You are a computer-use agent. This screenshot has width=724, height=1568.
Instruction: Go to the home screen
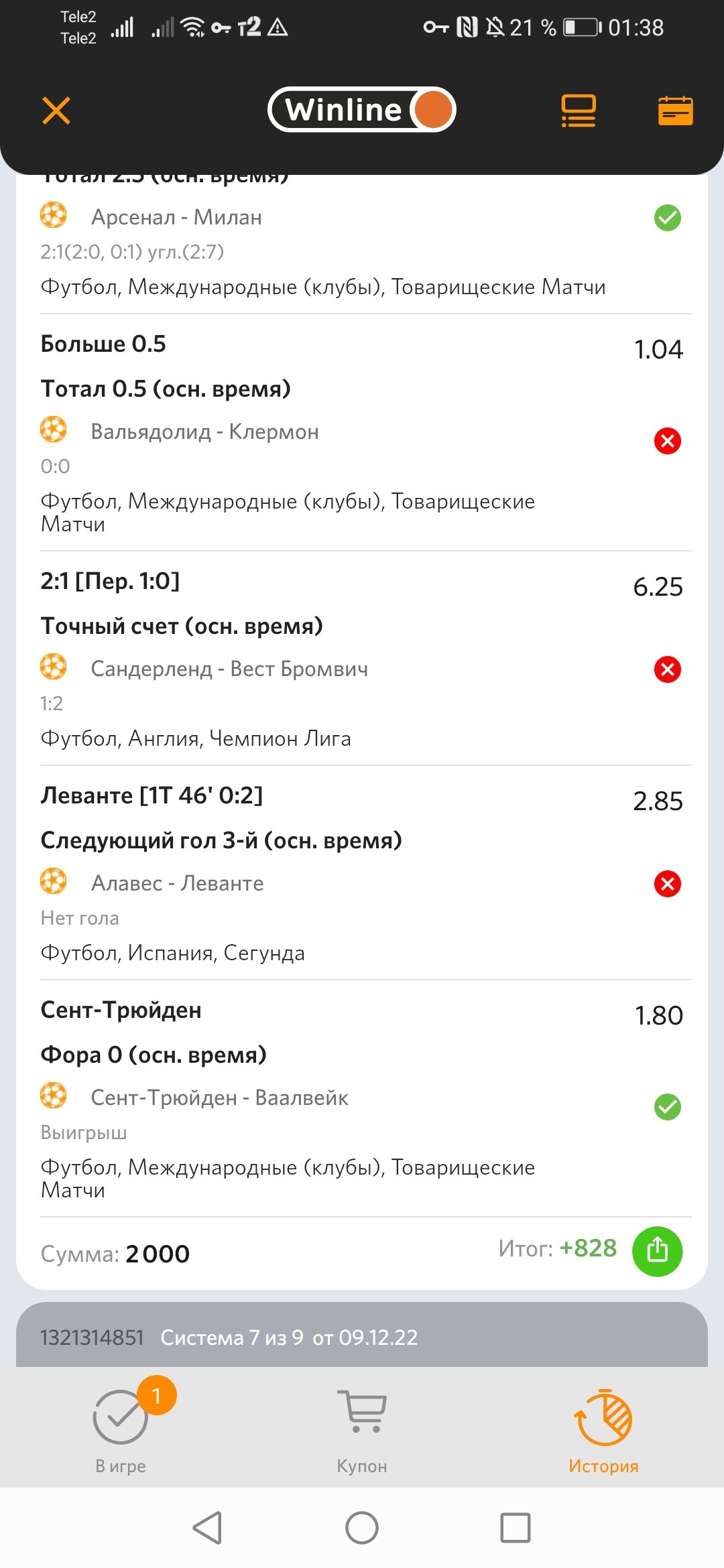click(x=362, y=1528)
